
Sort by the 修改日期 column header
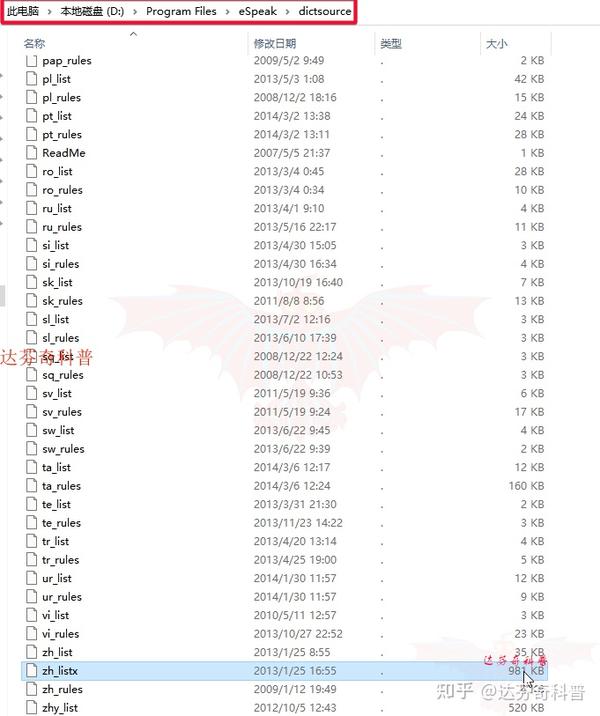tap(274, 43)
